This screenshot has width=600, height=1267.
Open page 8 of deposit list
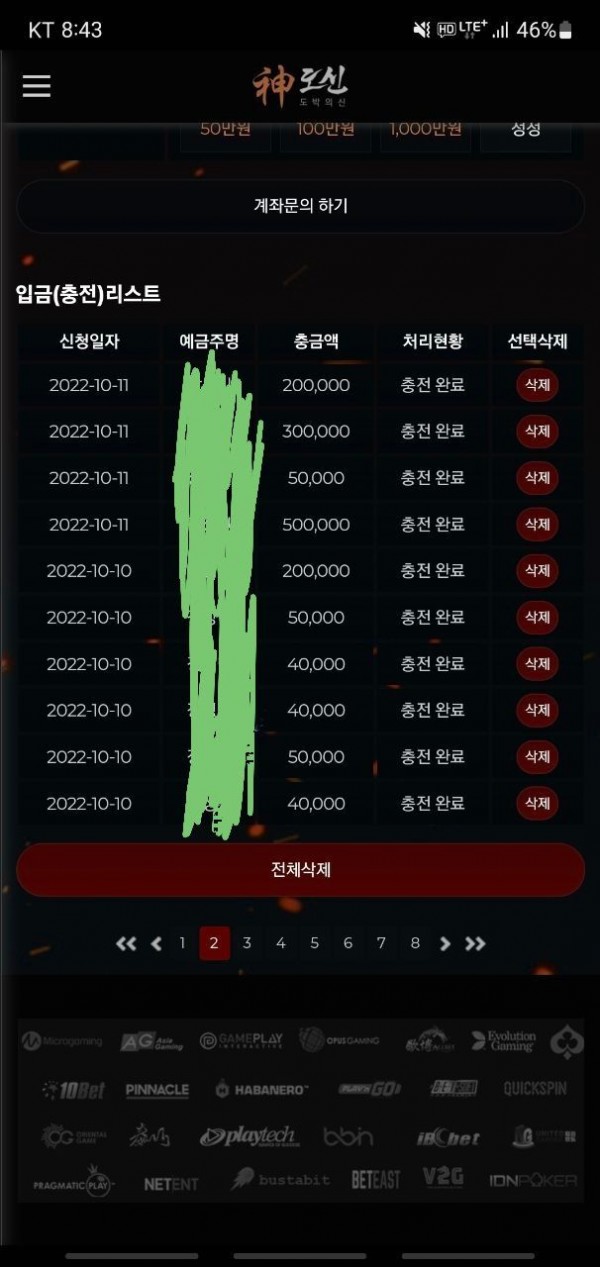coord(414,943)
